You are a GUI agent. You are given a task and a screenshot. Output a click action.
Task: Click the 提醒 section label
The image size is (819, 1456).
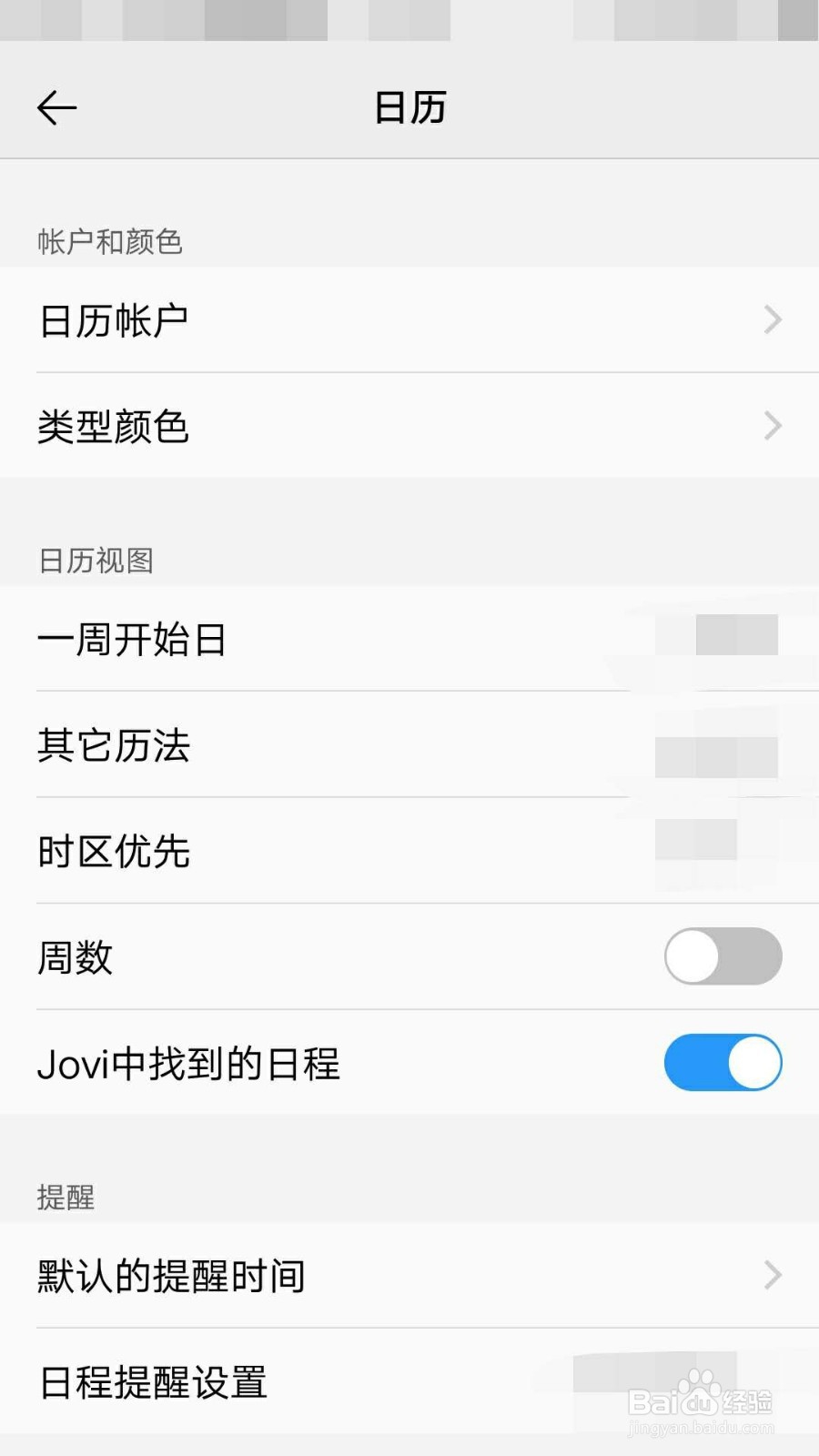(64, 1198)
